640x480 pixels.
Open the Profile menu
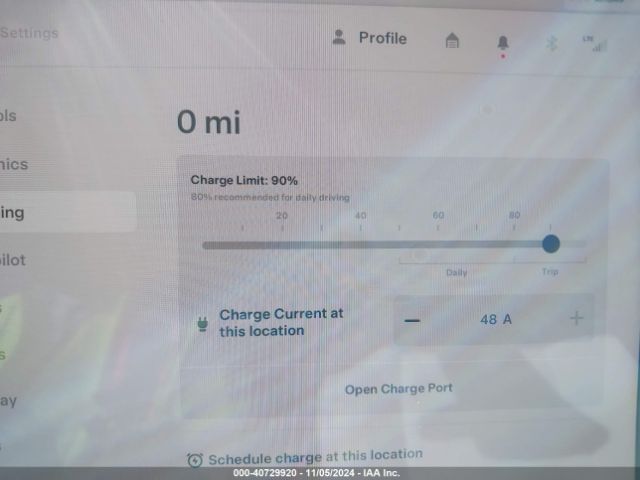(x=369, y=38)
